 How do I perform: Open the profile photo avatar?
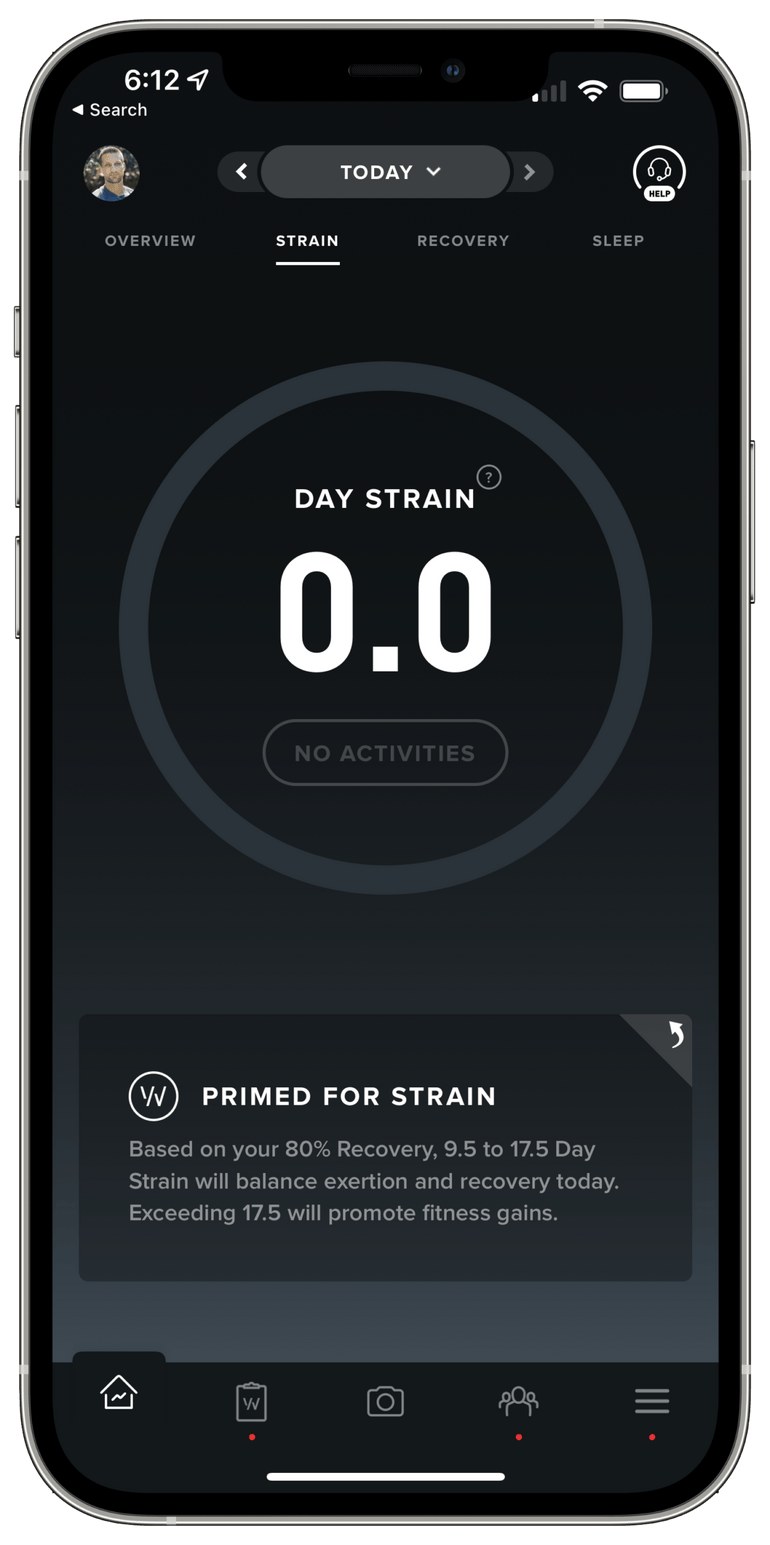[x=111, y=173]
